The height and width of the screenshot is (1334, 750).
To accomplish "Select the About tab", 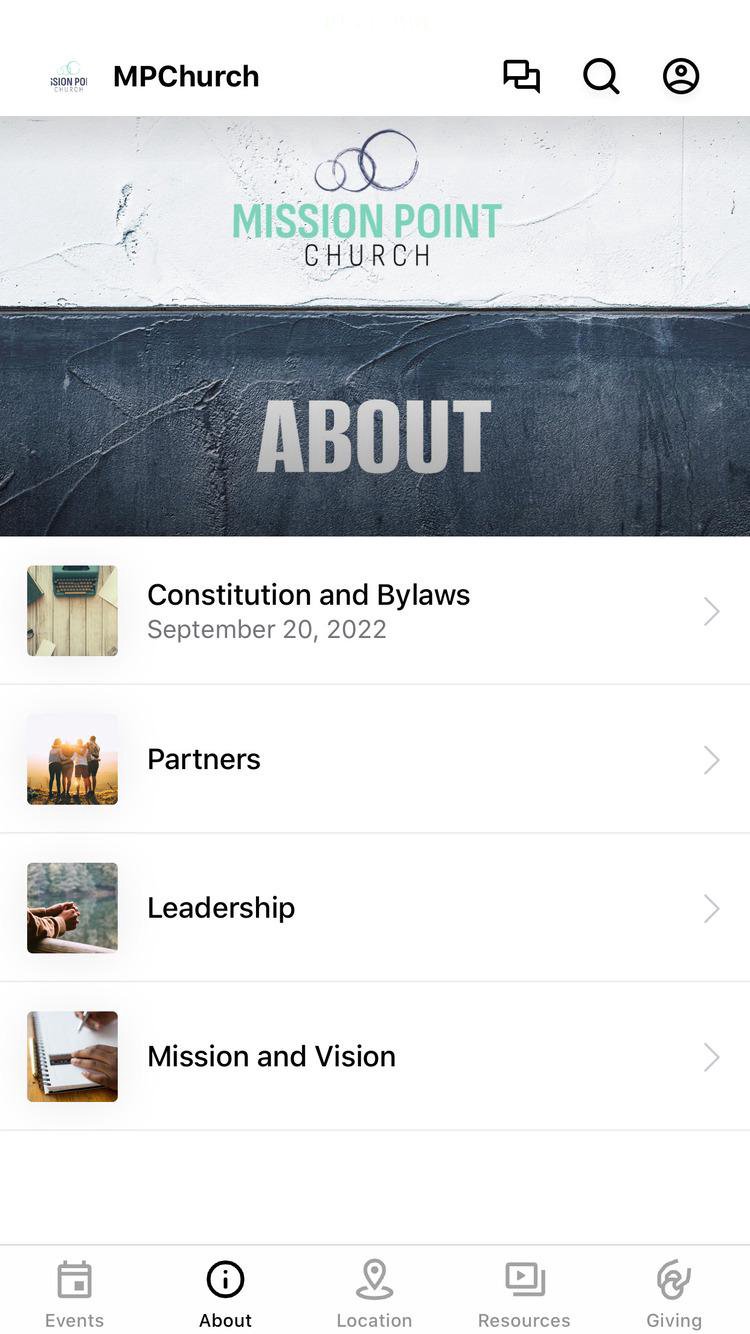I will [225, 1293].
